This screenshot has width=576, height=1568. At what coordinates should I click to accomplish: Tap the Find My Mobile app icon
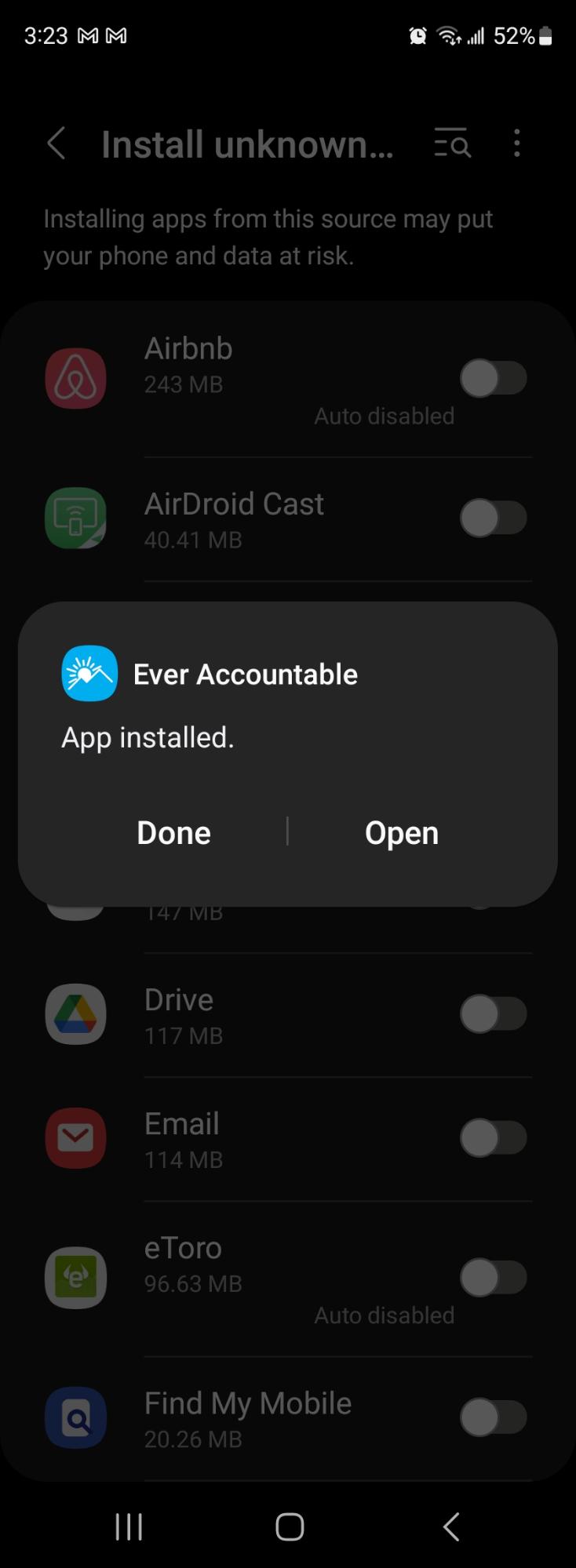75,1417
